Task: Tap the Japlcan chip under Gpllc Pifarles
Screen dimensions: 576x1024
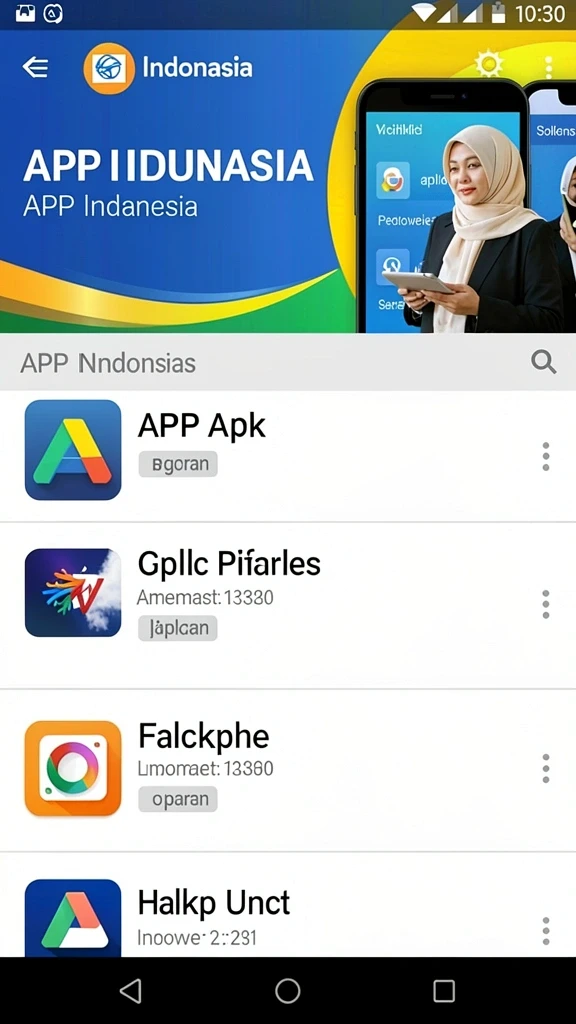Action: pos(178,628)
